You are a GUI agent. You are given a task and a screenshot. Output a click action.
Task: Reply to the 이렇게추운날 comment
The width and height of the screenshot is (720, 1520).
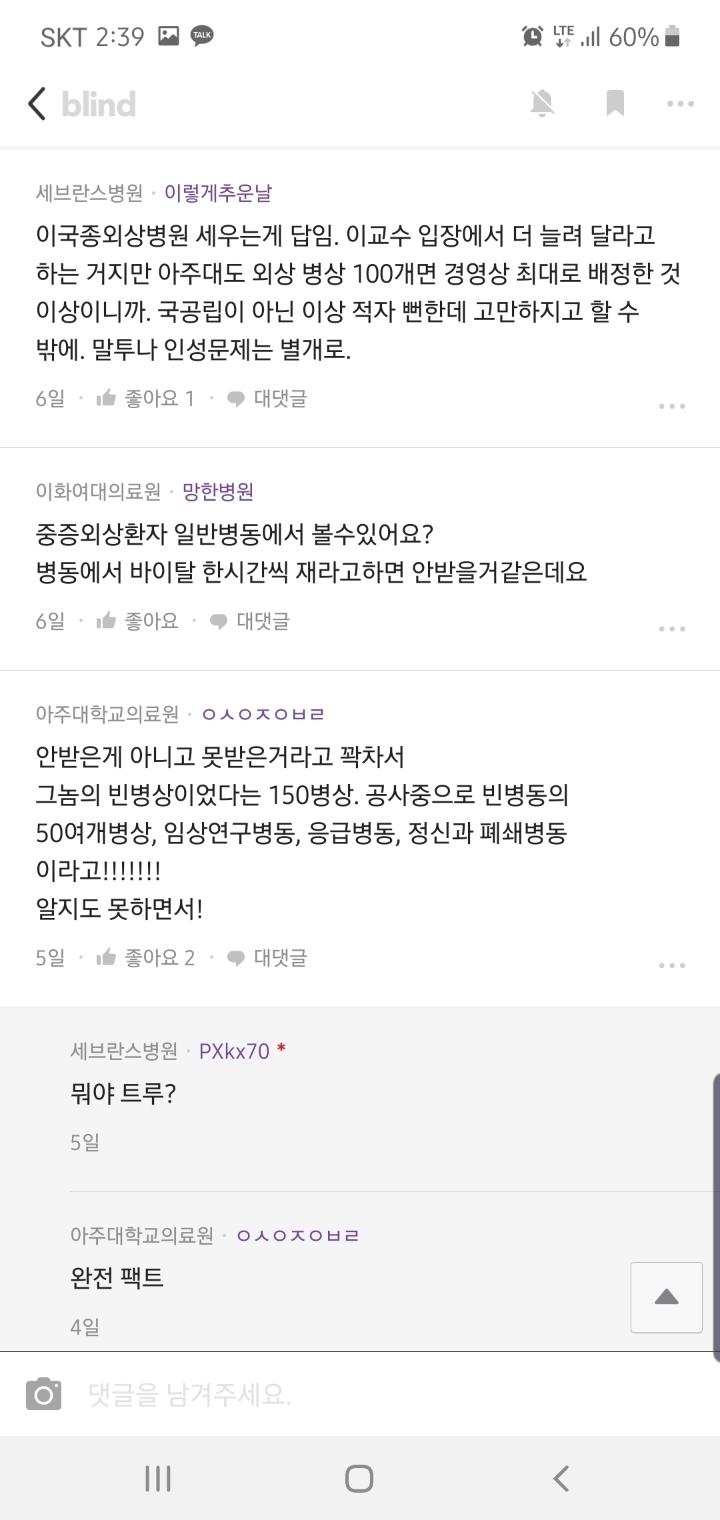click(268, 398)
